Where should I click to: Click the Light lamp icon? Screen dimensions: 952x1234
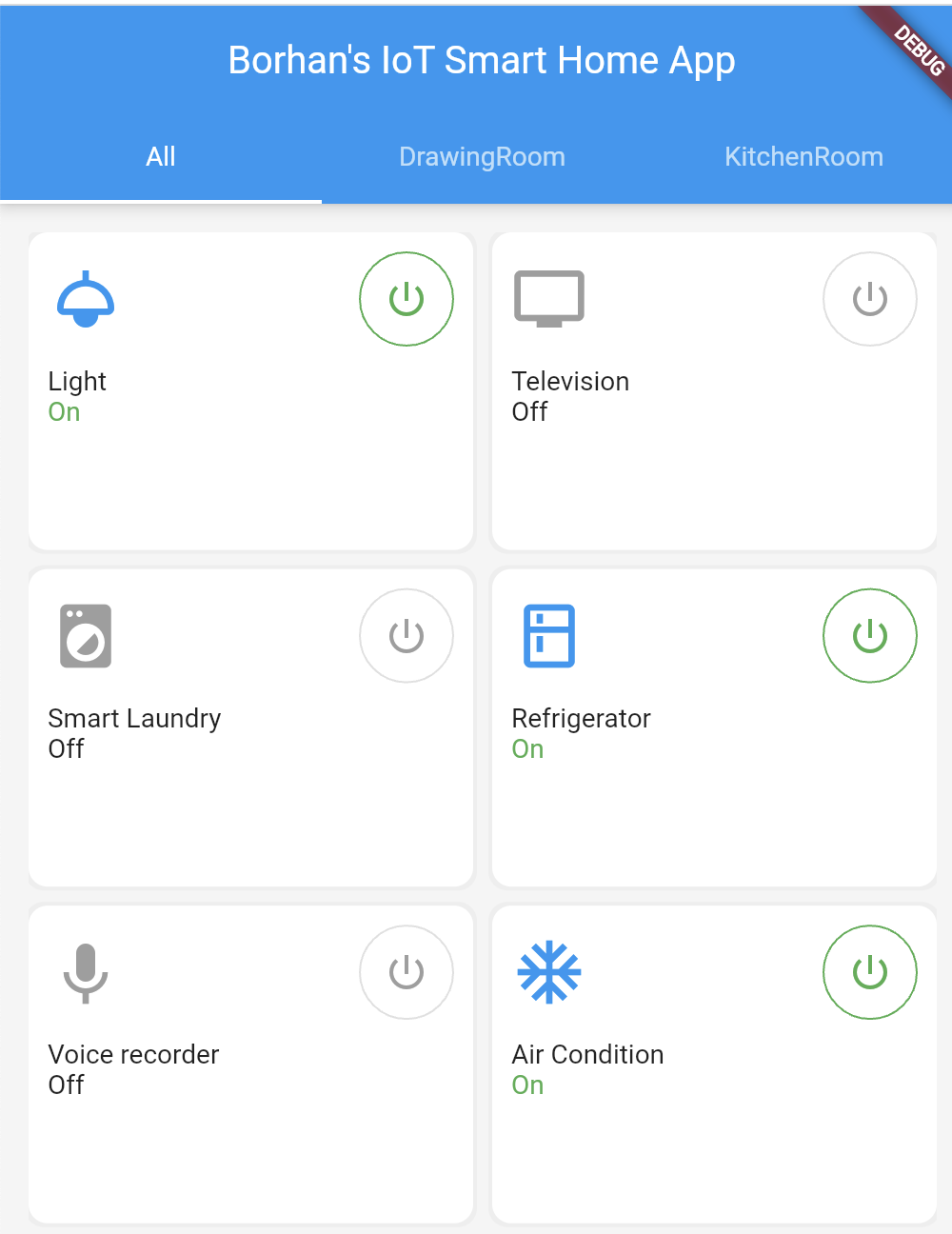click(x=87, y=298)
